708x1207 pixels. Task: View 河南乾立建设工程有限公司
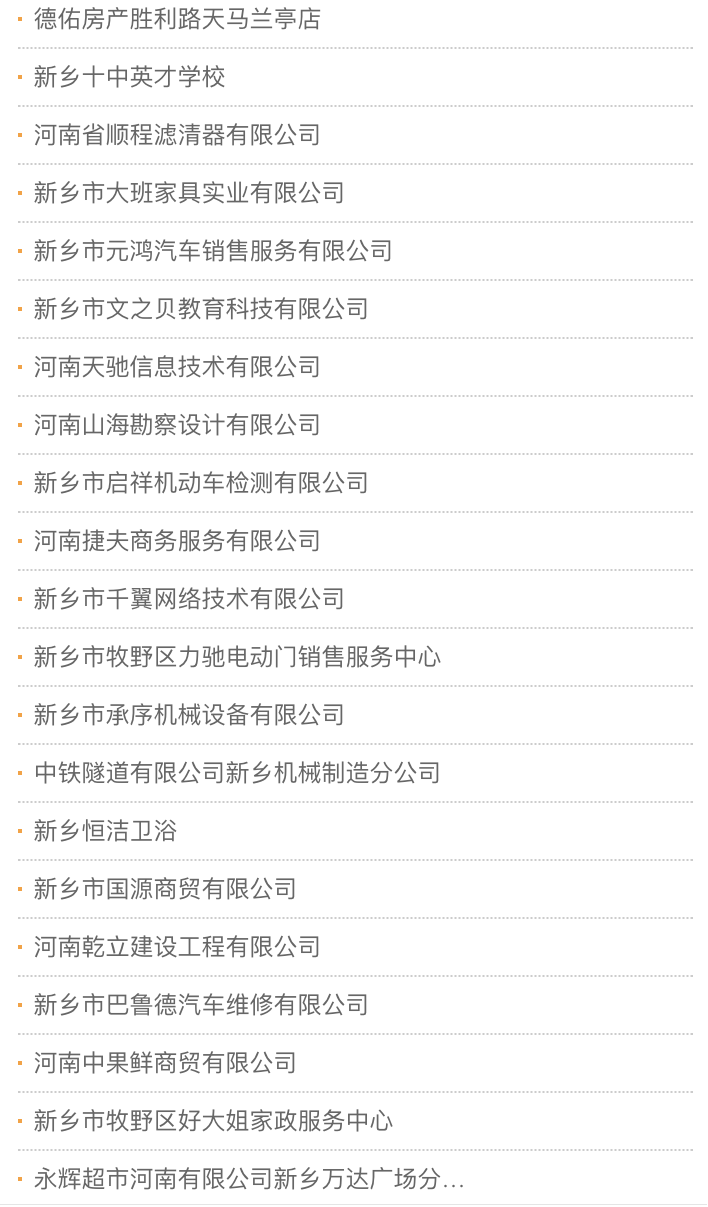click(x=177, y=947)
